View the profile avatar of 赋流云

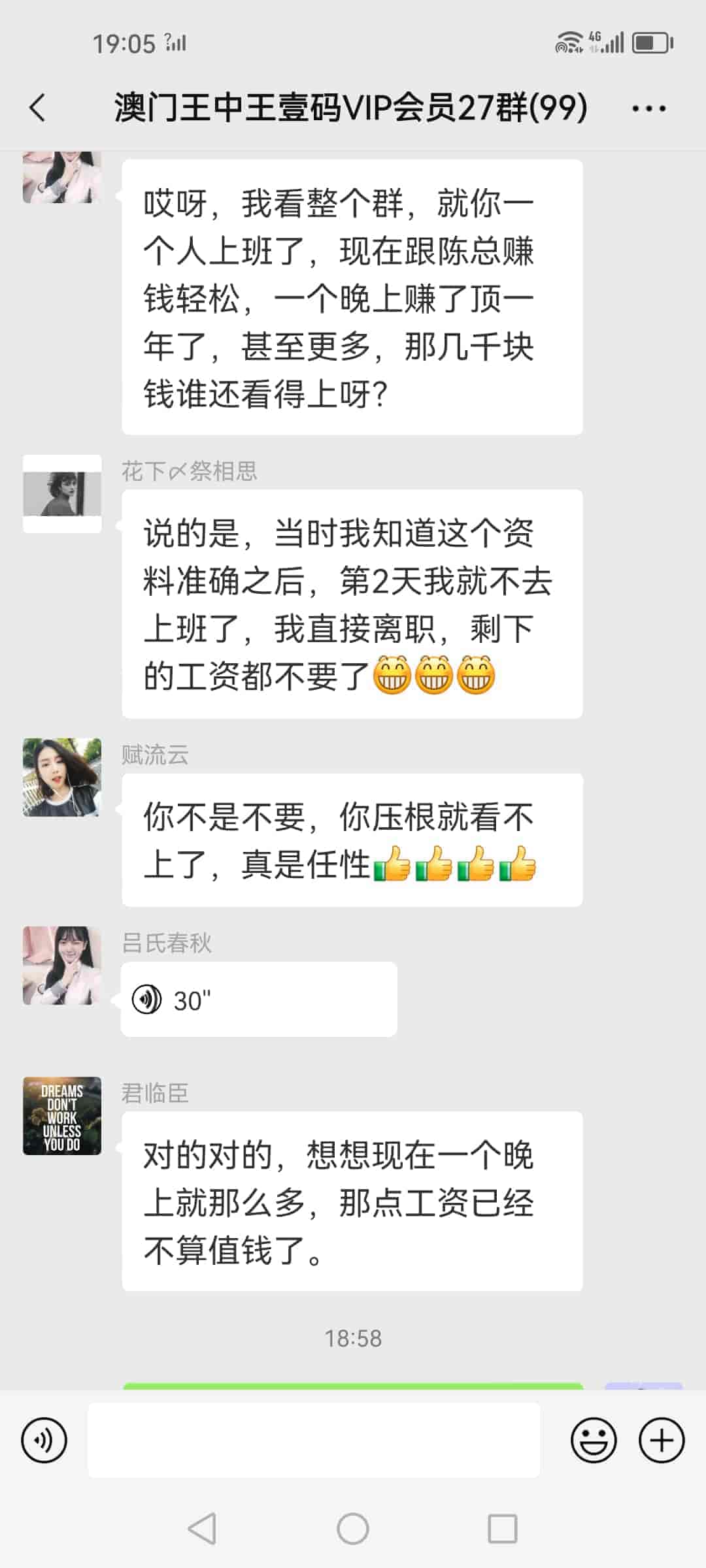click(62, 777)
